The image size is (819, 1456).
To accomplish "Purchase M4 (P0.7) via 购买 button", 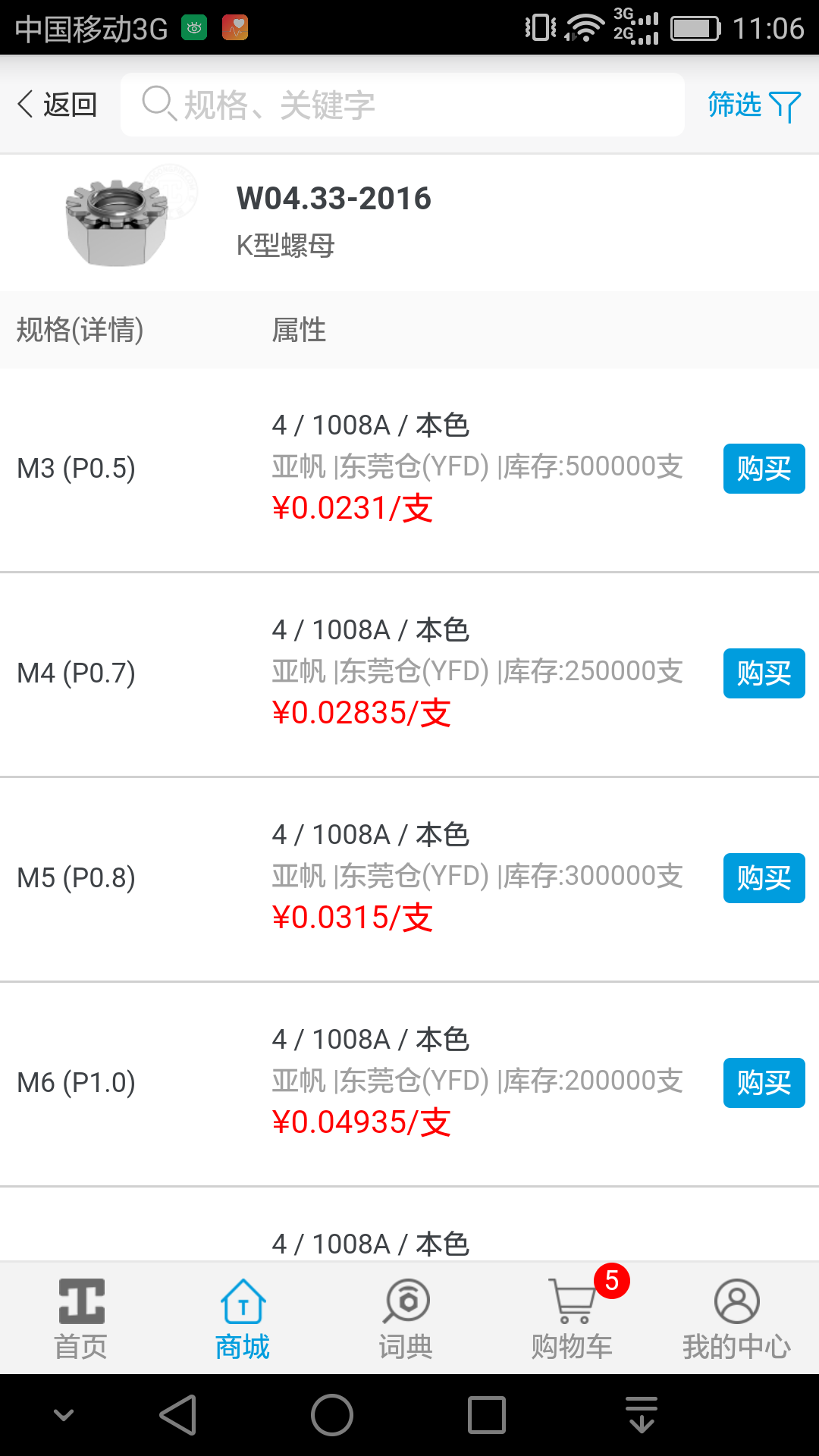I will click(x=764, y=673).
